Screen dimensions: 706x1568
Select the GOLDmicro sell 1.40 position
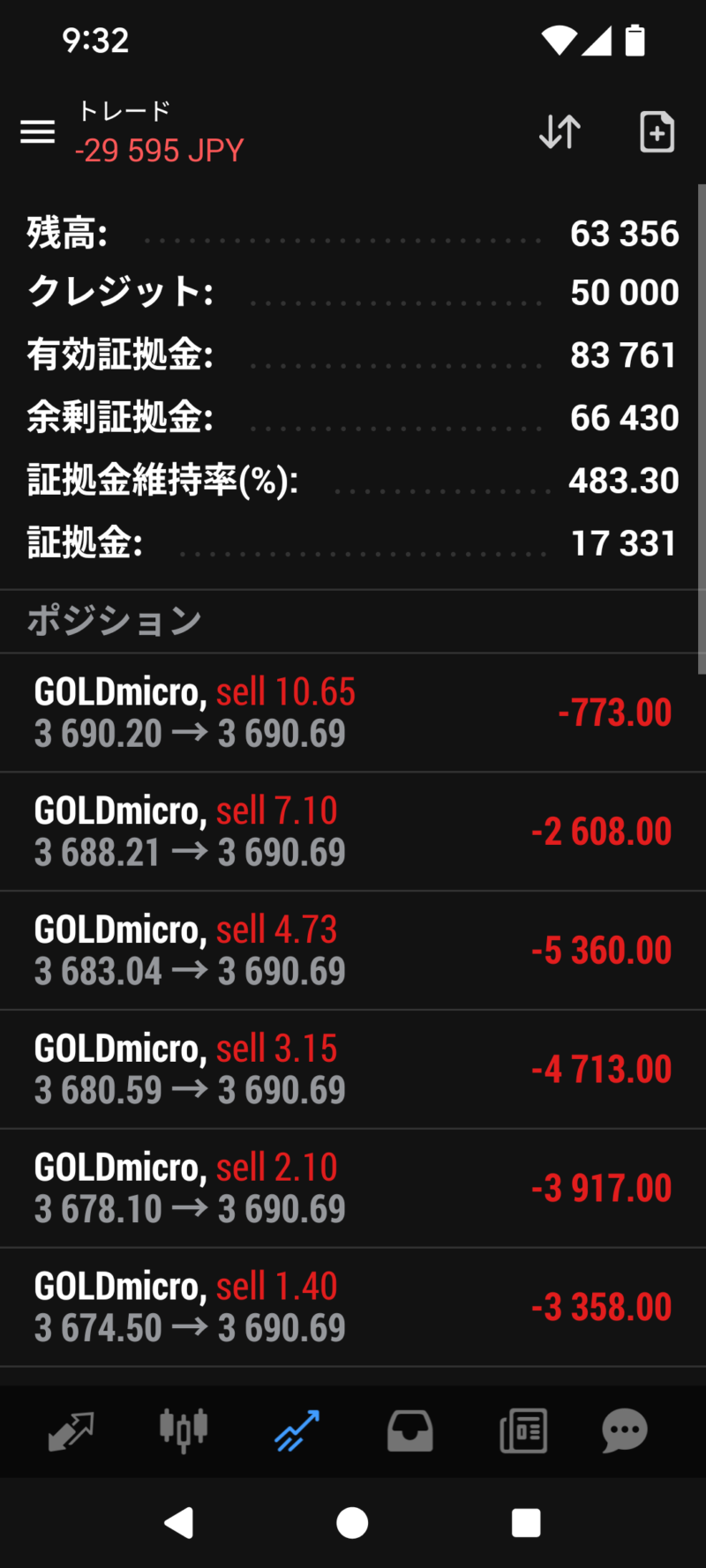point(353,1308)
